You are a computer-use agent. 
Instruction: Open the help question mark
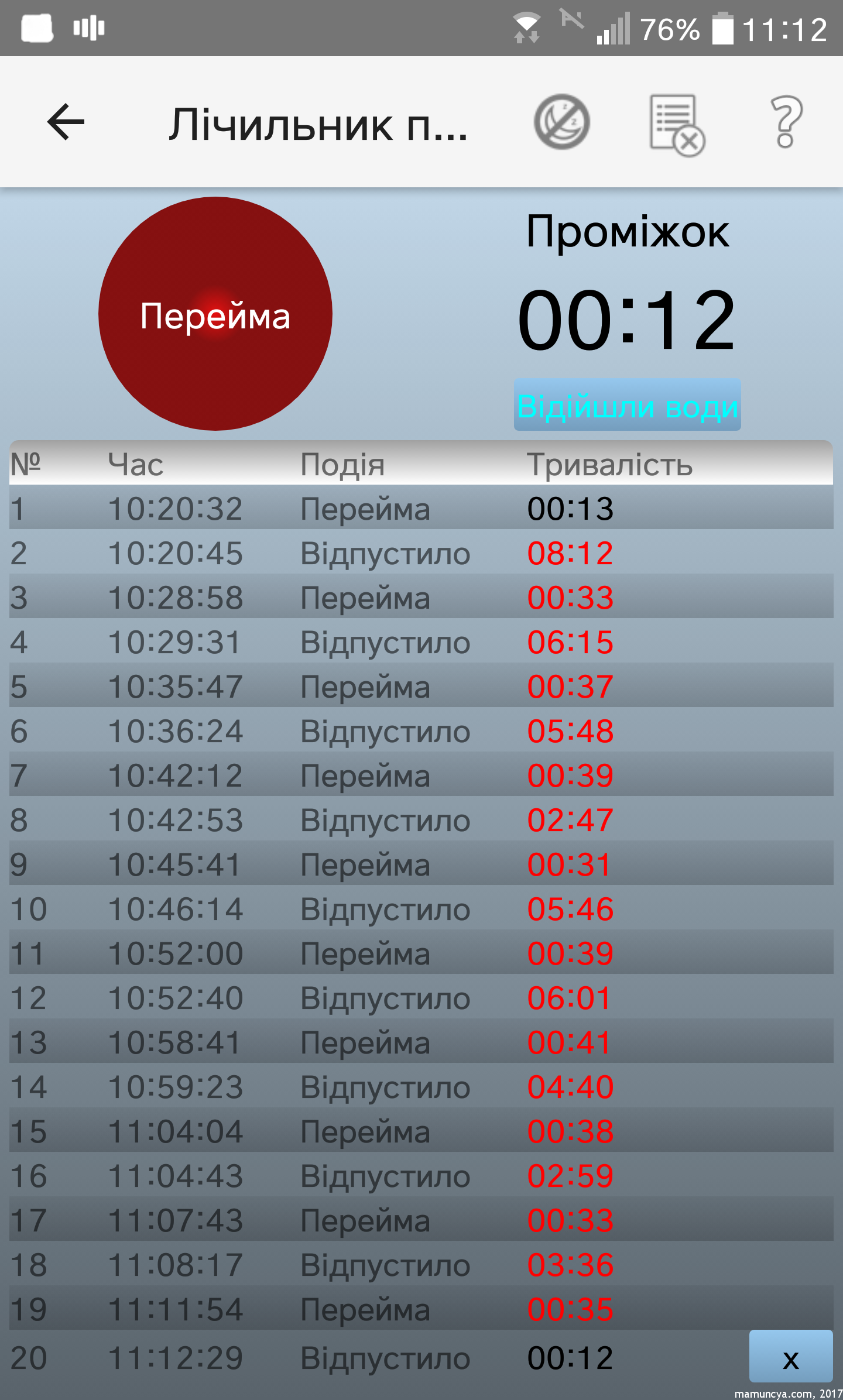786,122
